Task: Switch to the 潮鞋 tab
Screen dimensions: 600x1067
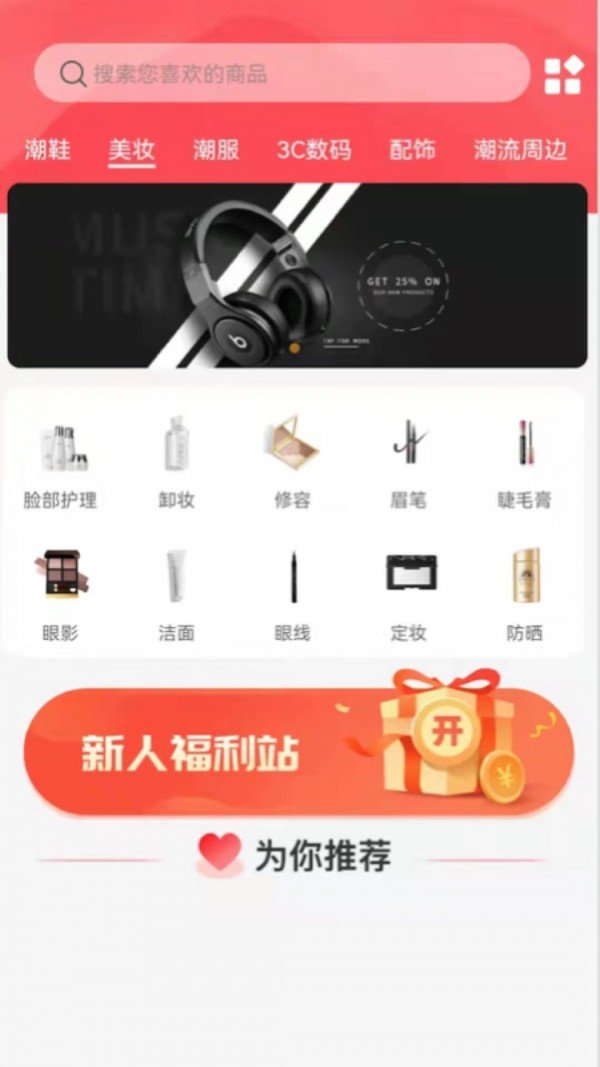Action: [48, 151]
